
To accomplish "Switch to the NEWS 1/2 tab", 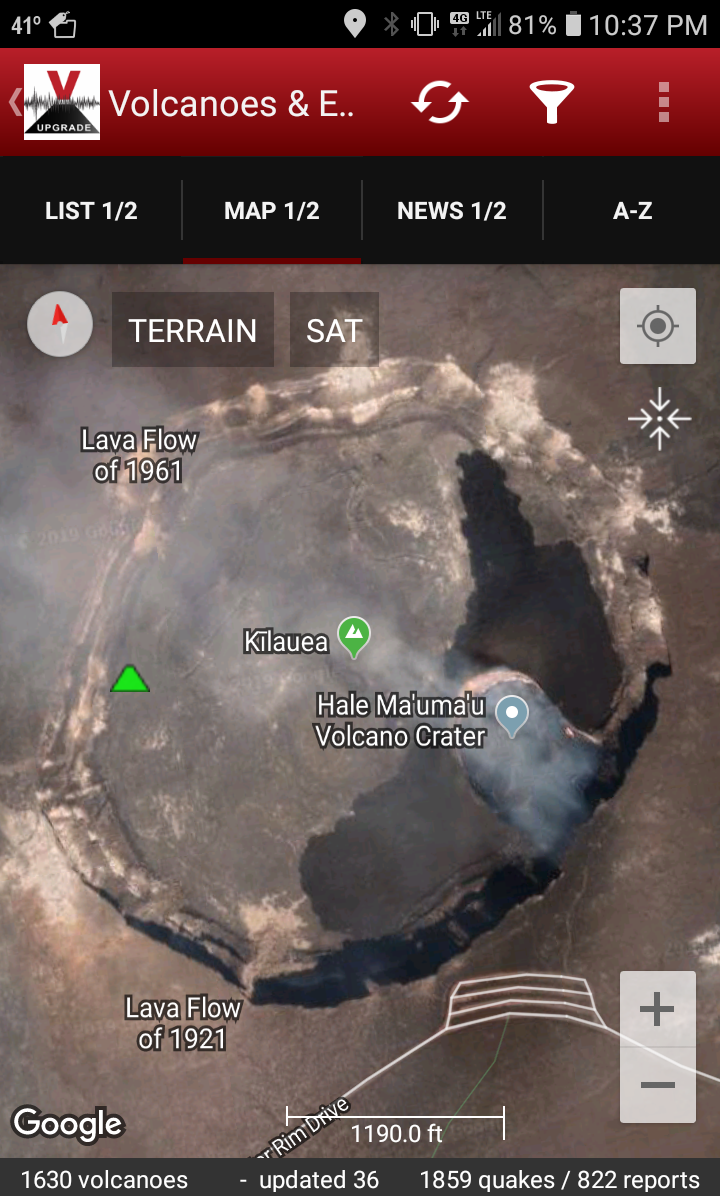I will tap(452, 211).
